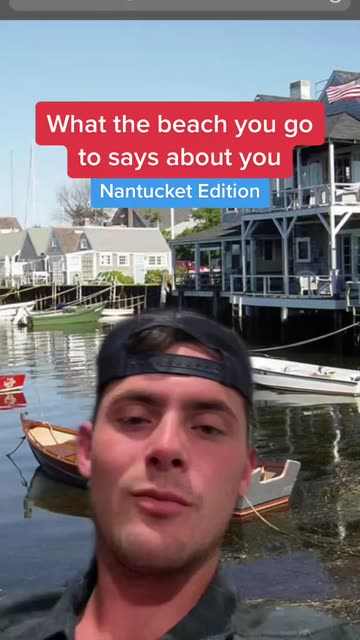Tap the browser address bar
Image resolution: width=360 pixels, height=640 pixels.
[180, 3]
